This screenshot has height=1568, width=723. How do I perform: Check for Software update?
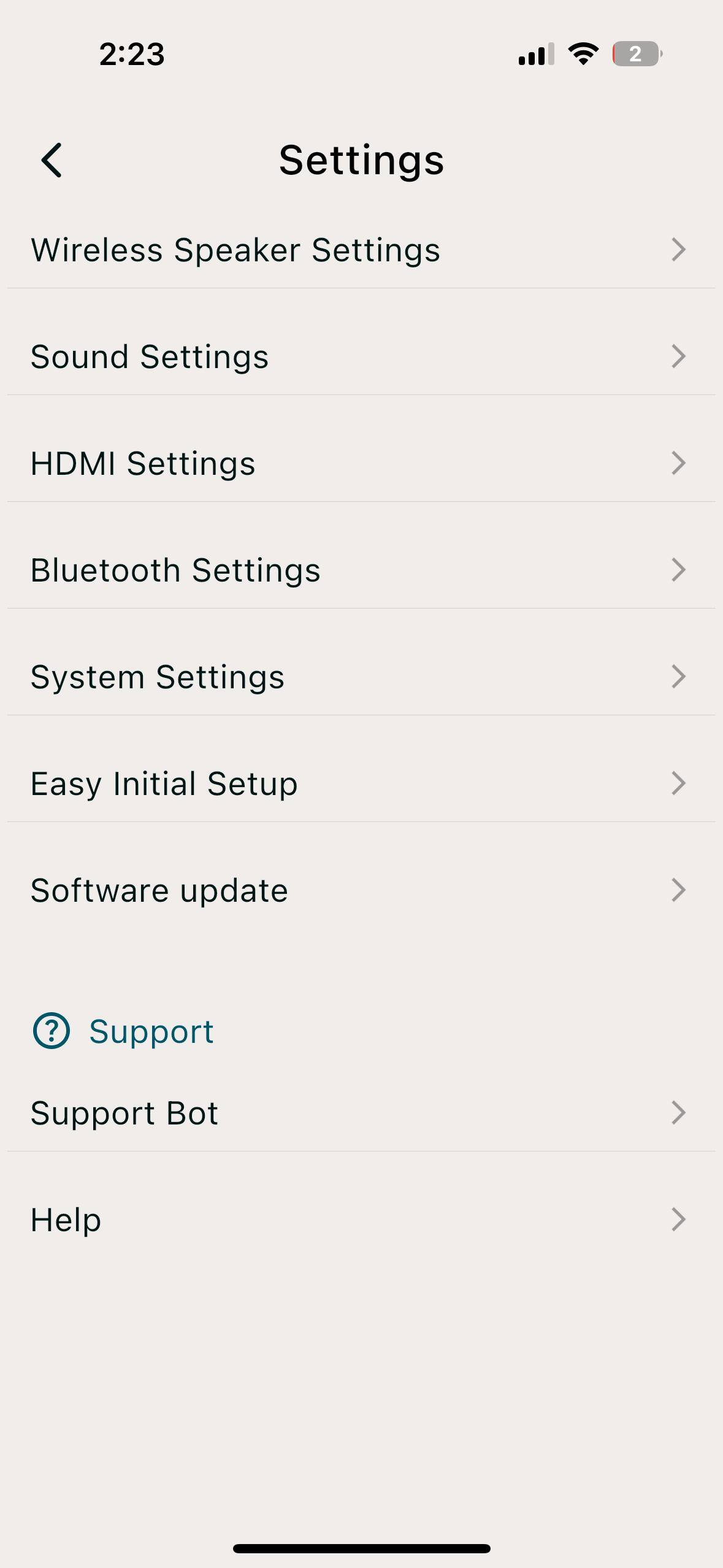pos(361,891)
